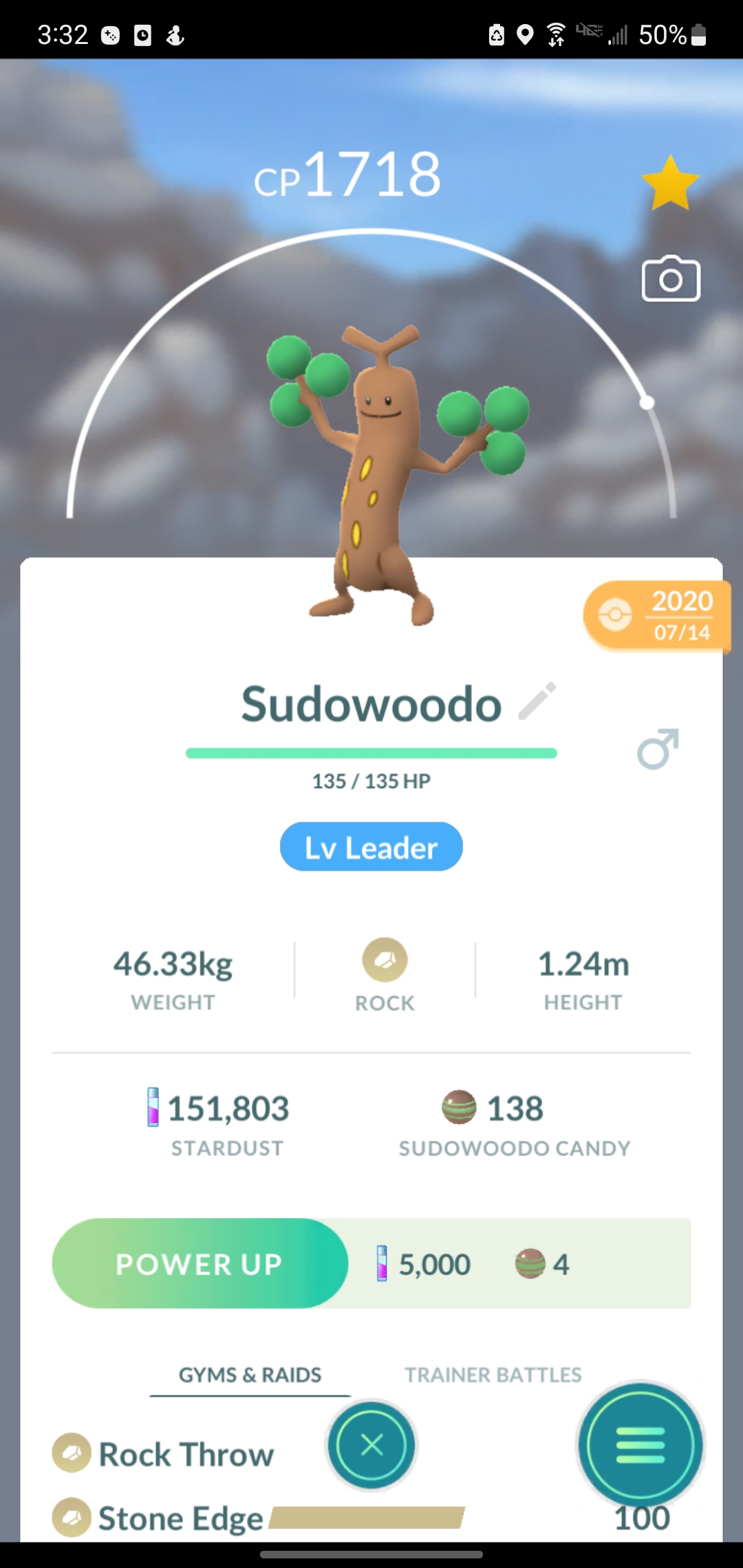Tap the Lv Leader tag

pos(371,847)
